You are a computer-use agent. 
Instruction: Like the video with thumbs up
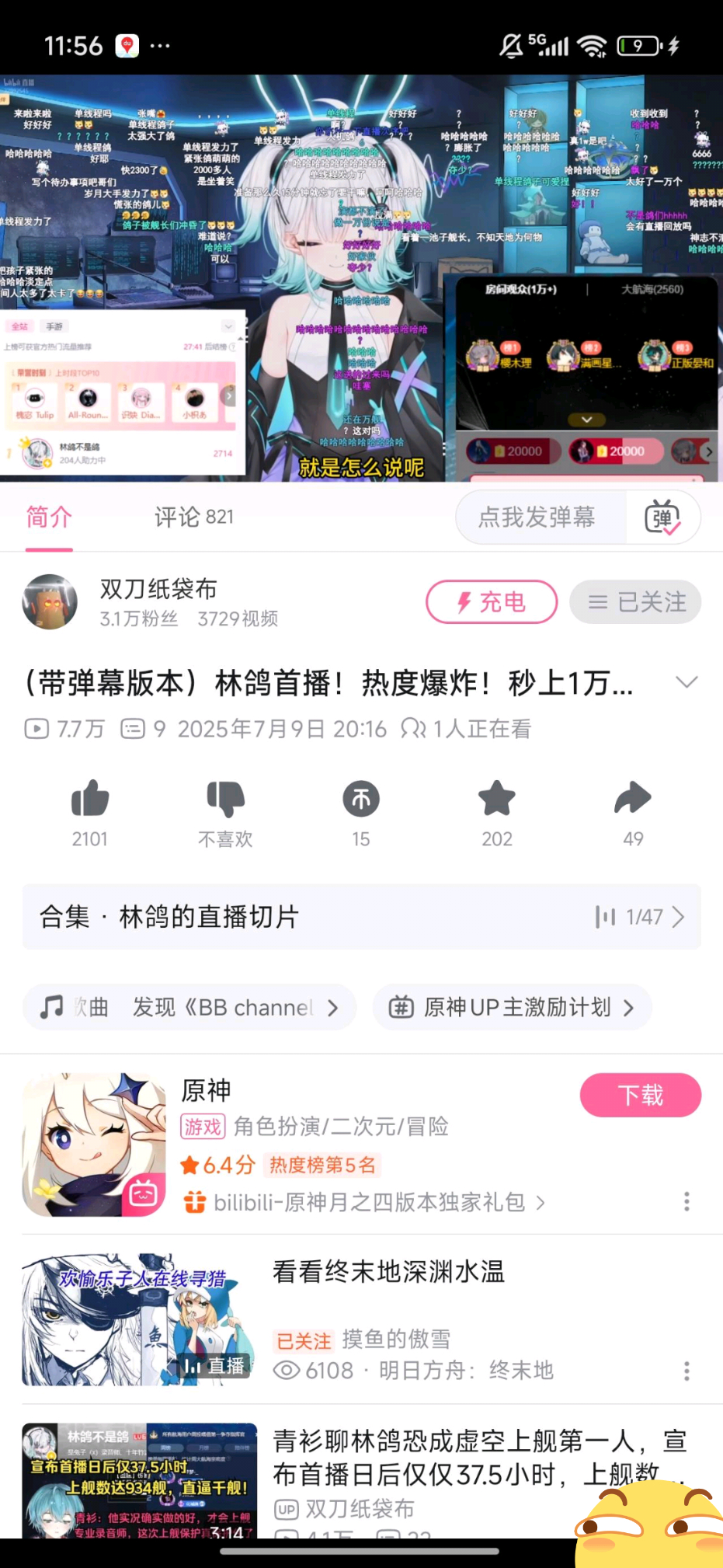90,800
